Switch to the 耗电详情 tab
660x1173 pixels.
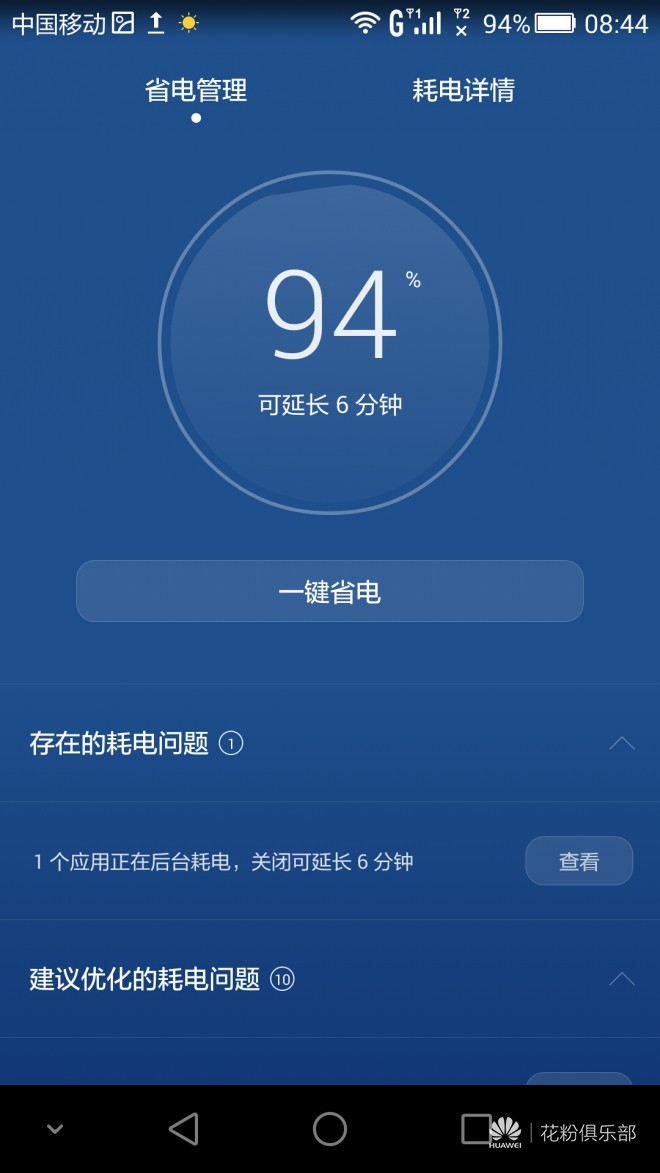(x=463, y=91)
